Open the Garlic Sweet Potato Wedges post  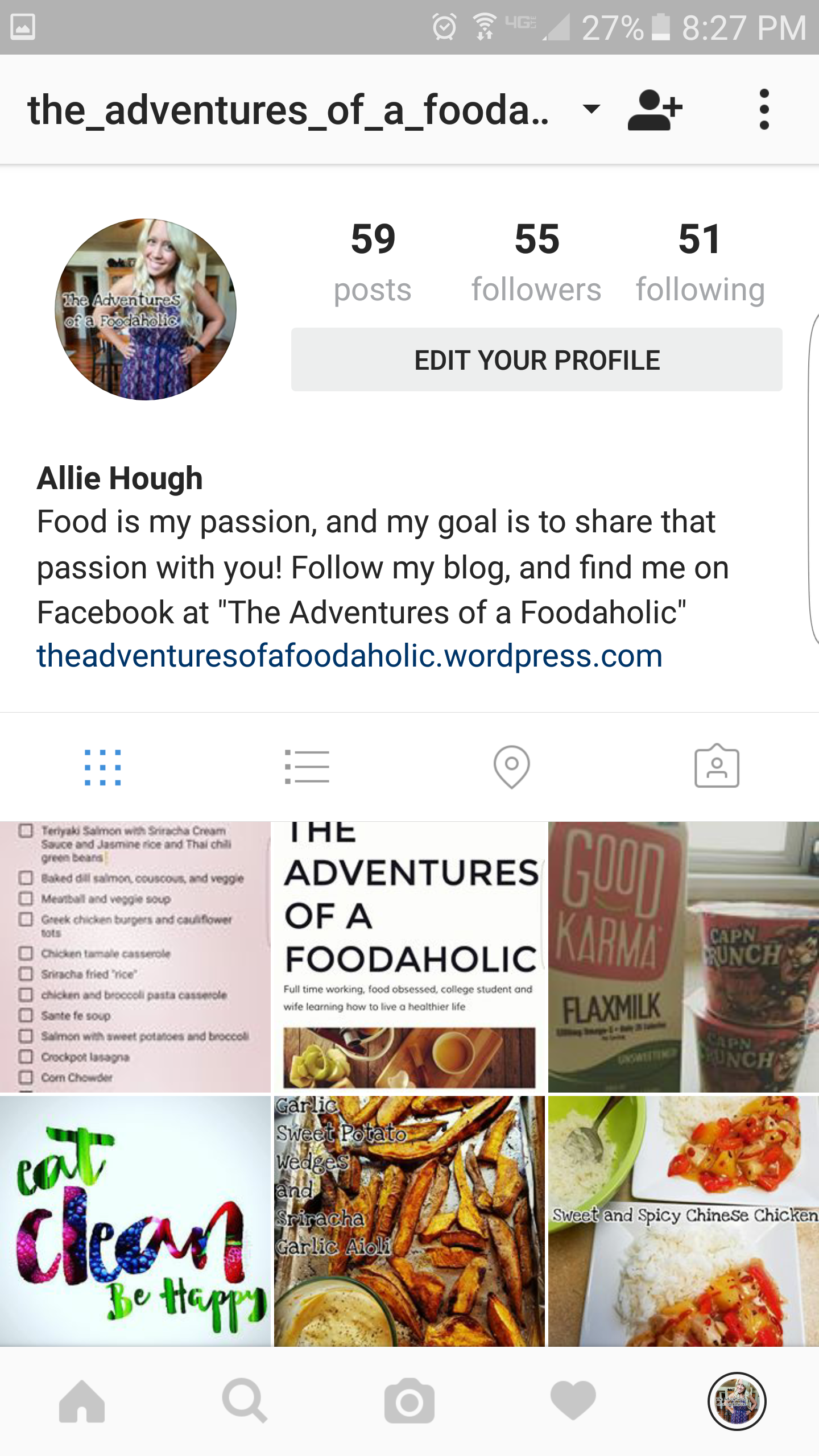(x=409, y=1221)
